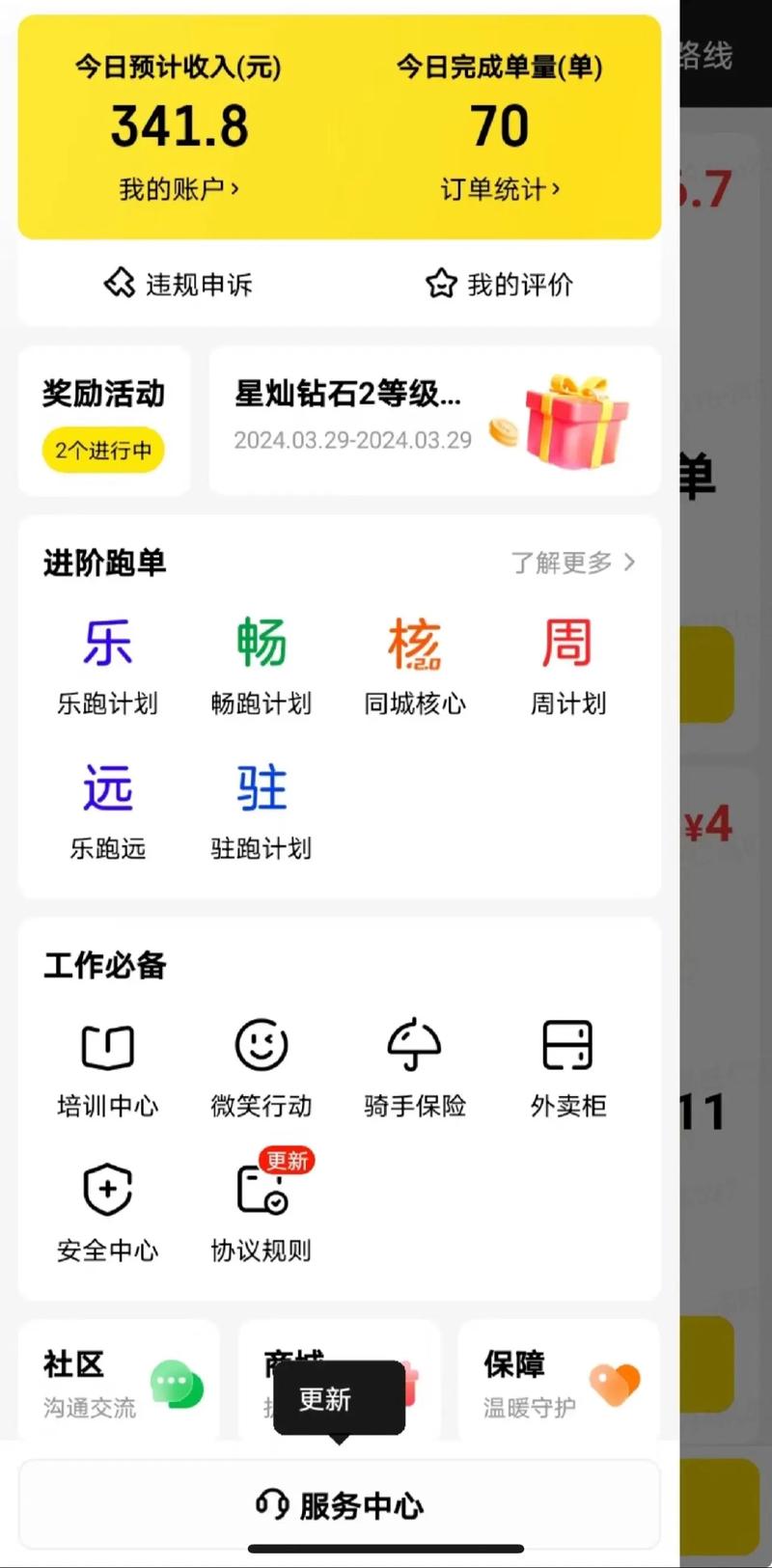Viewport: 772px width, 1568px height.
Task: Tap 了解更多 in 进阶跑单
Action: coord(572,563)
